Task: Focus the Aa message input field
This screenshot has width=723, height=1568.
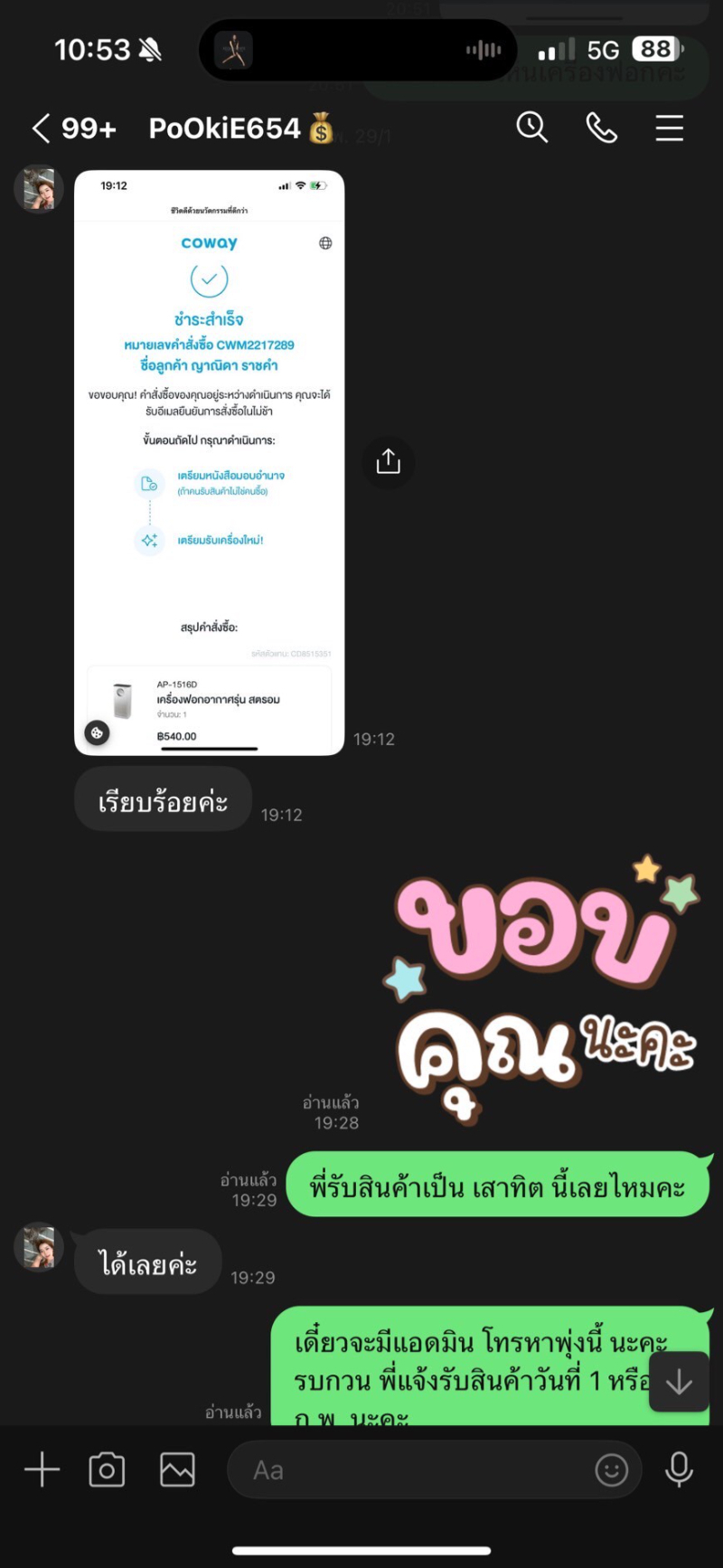Action: coord(407,1470)
